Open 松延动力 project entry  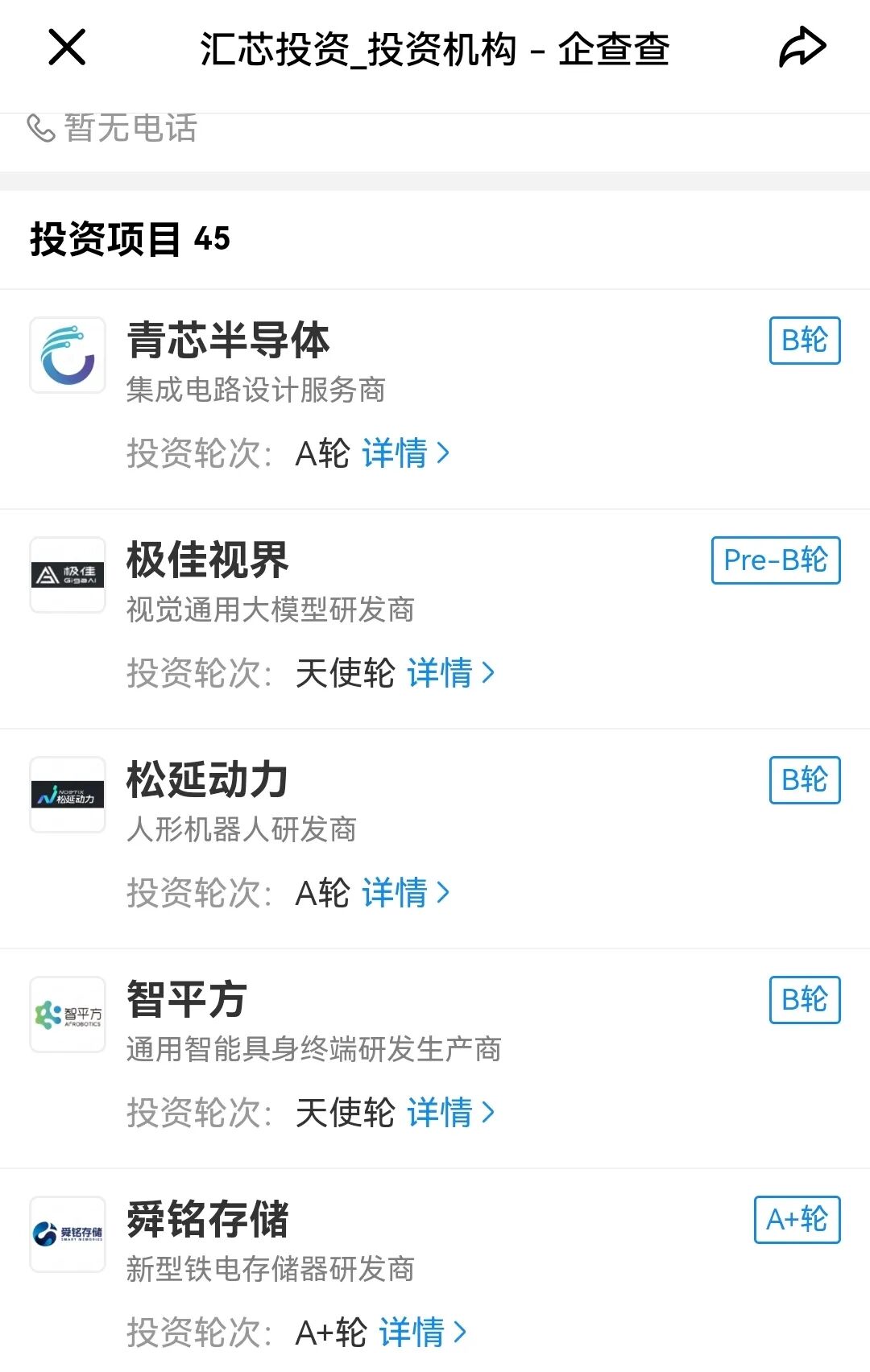coord(208,780)
